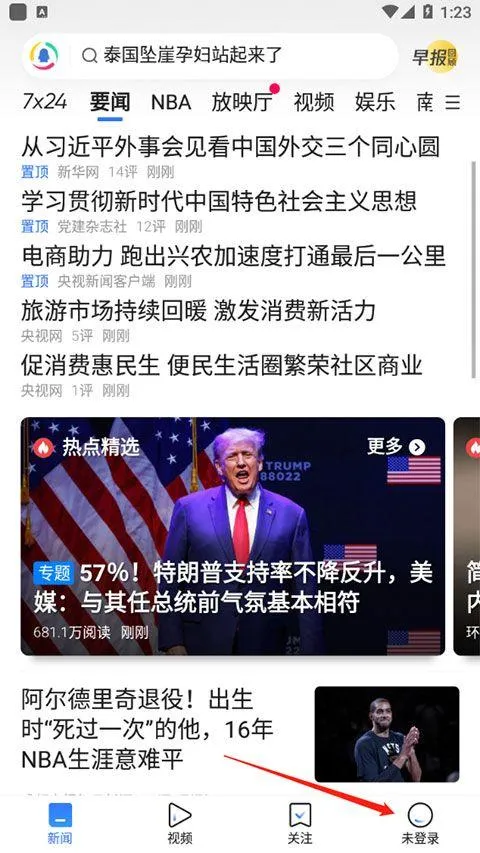Open 电商助力 跑出兴农加速度 article
Image resolution: width=480 pixels, height=853 pixels.
pyautogui.click(x=233, y=256)
